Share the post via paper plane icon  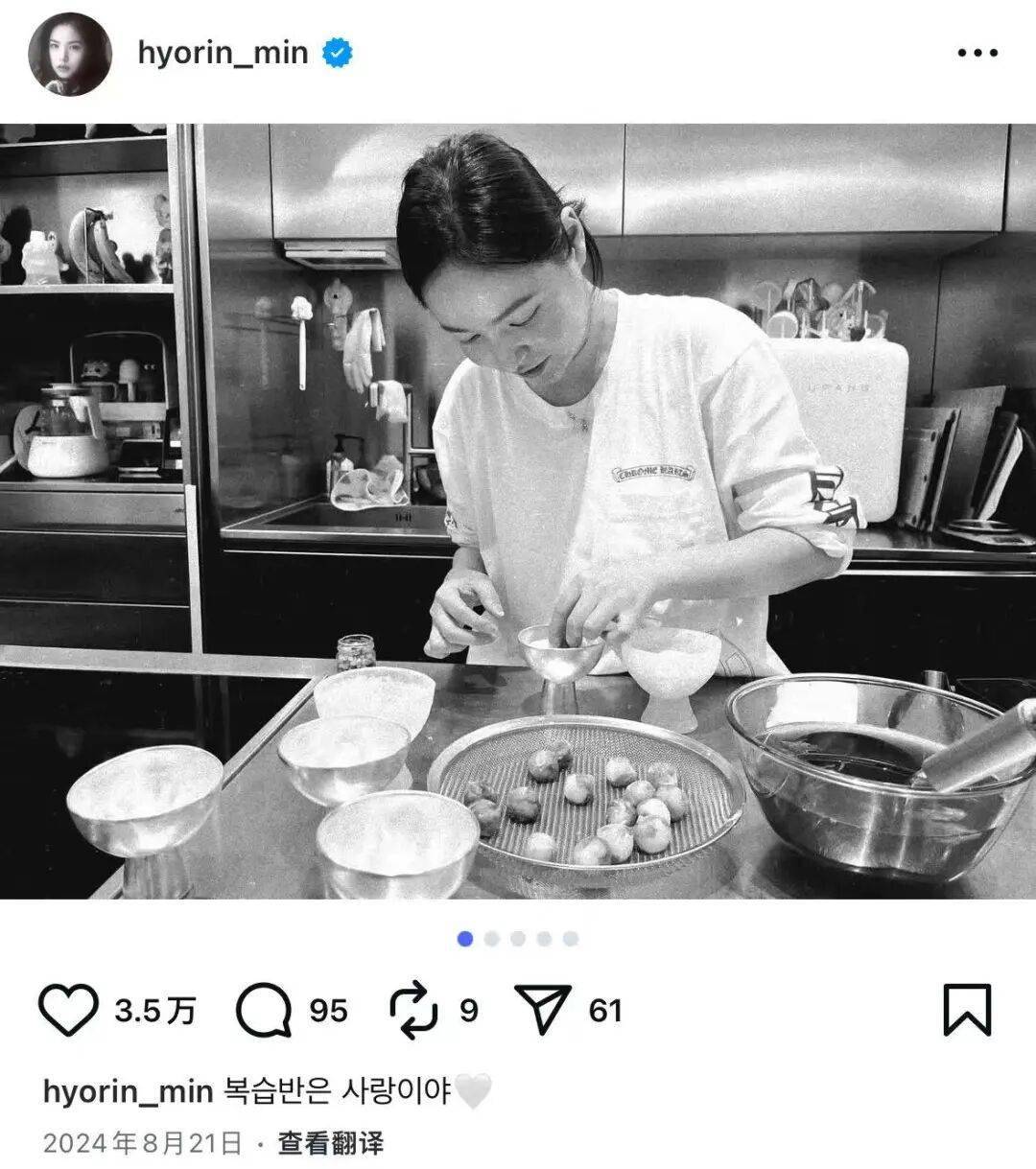coord(543,1010)
